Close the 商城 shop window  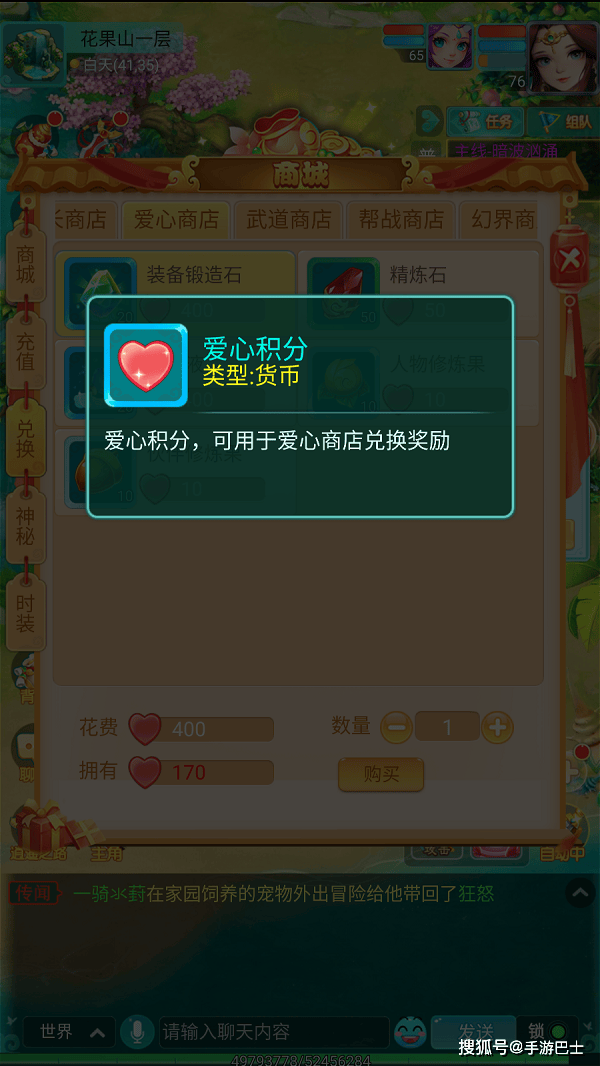tap(569, 259)
